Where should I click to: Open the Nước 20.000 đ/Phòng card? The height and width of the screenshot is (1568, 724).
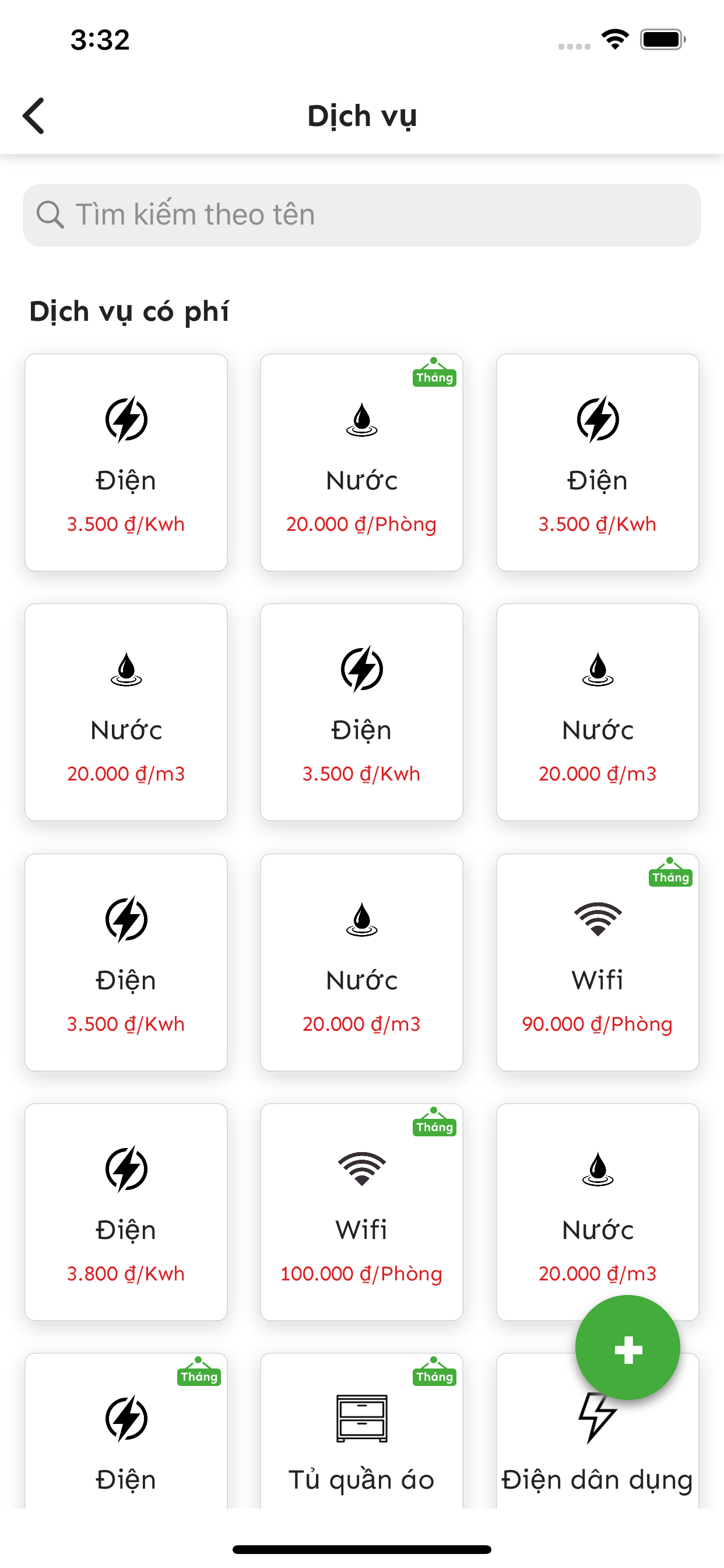tap(361, 462)
